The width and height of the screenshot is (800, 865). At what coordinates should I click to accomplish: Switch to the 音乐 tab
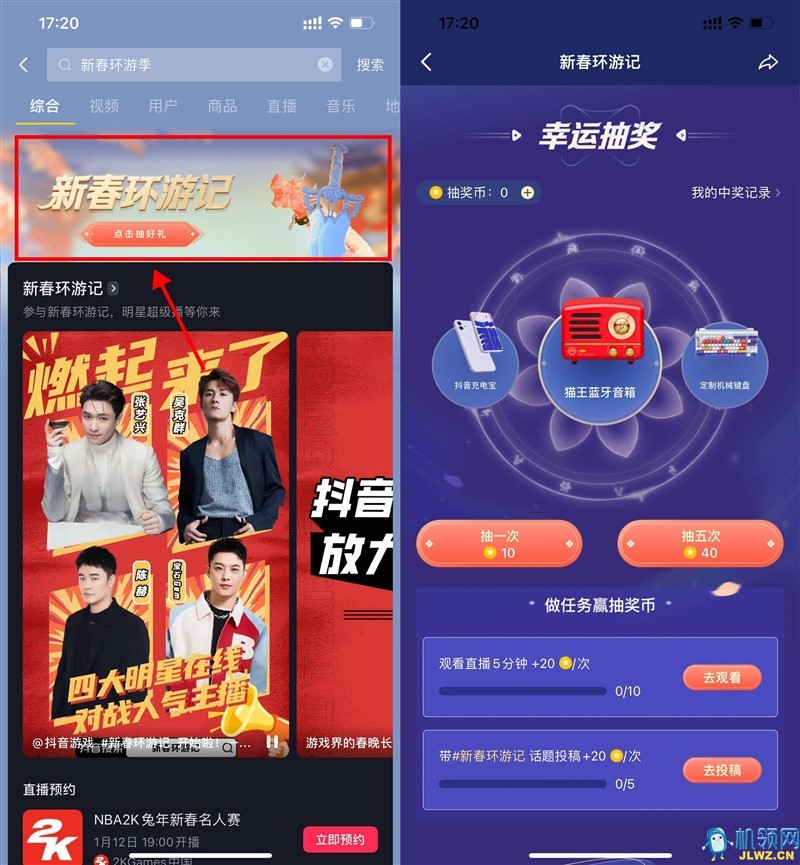[341, 105]
